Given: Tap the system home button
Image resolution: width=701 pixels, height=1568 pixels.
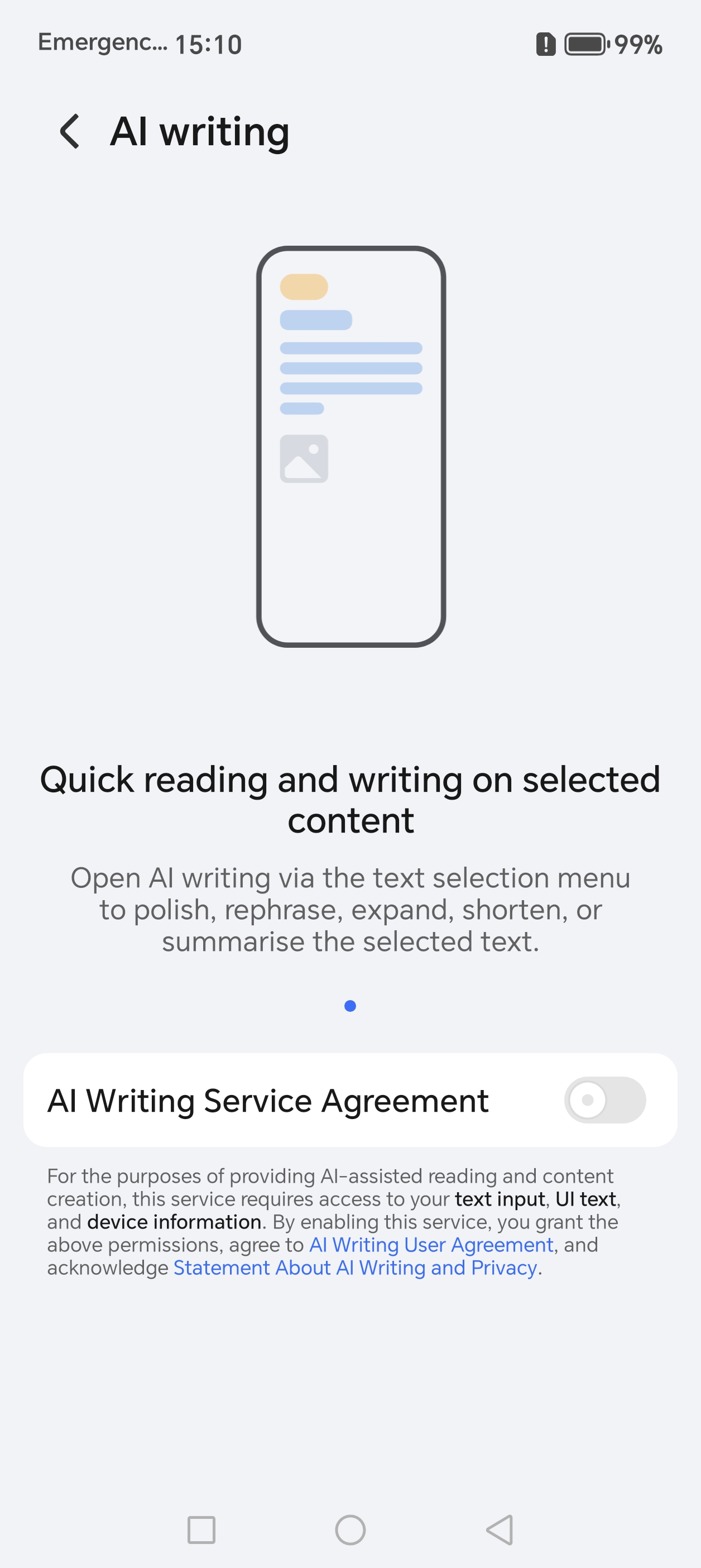Looking at the screenshot, I should [350, 1529].
